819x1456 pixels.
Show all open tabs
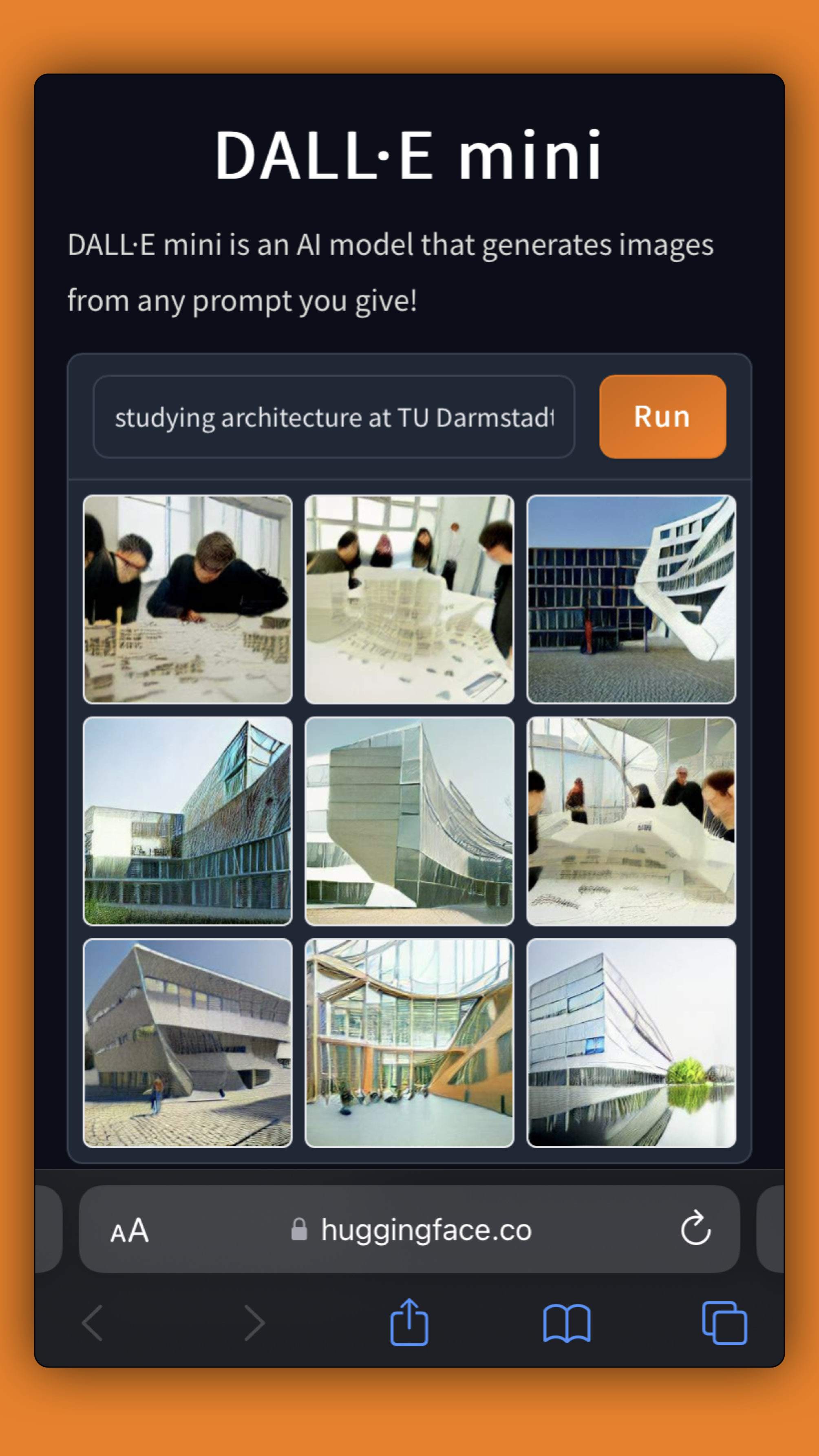click(724, 1323)
